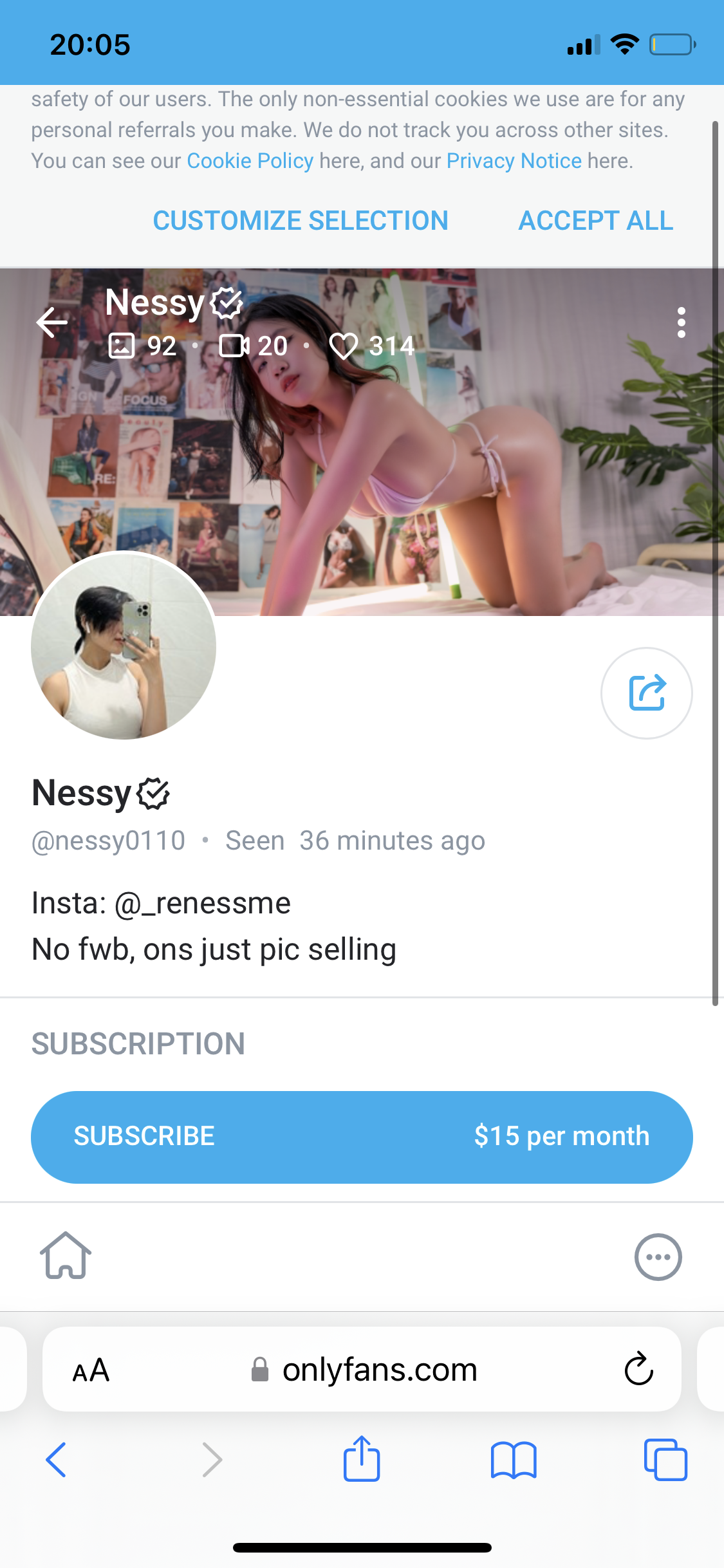Accept all cookies

595,221
